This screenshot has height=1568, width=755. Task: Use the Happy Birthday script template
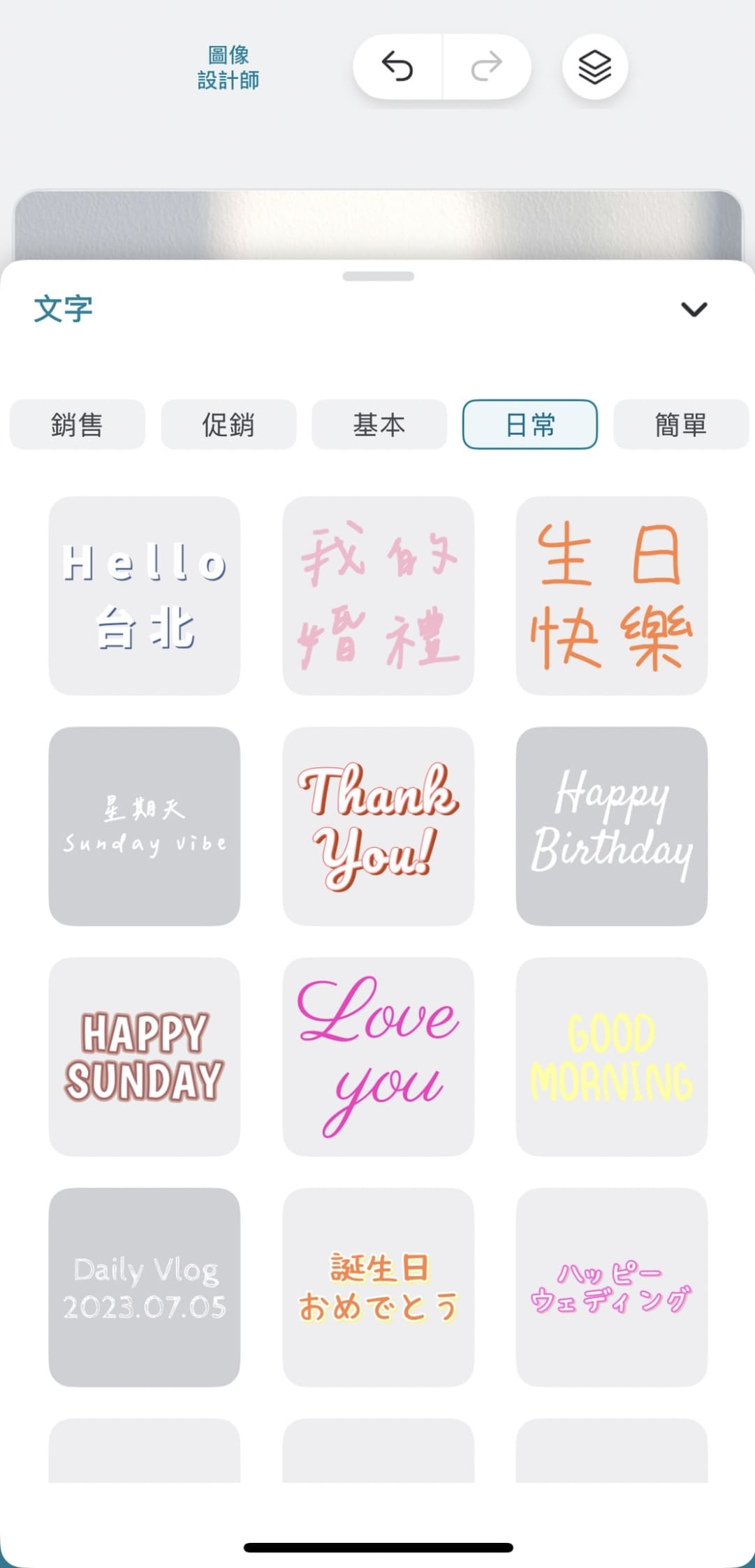point(611,826)
